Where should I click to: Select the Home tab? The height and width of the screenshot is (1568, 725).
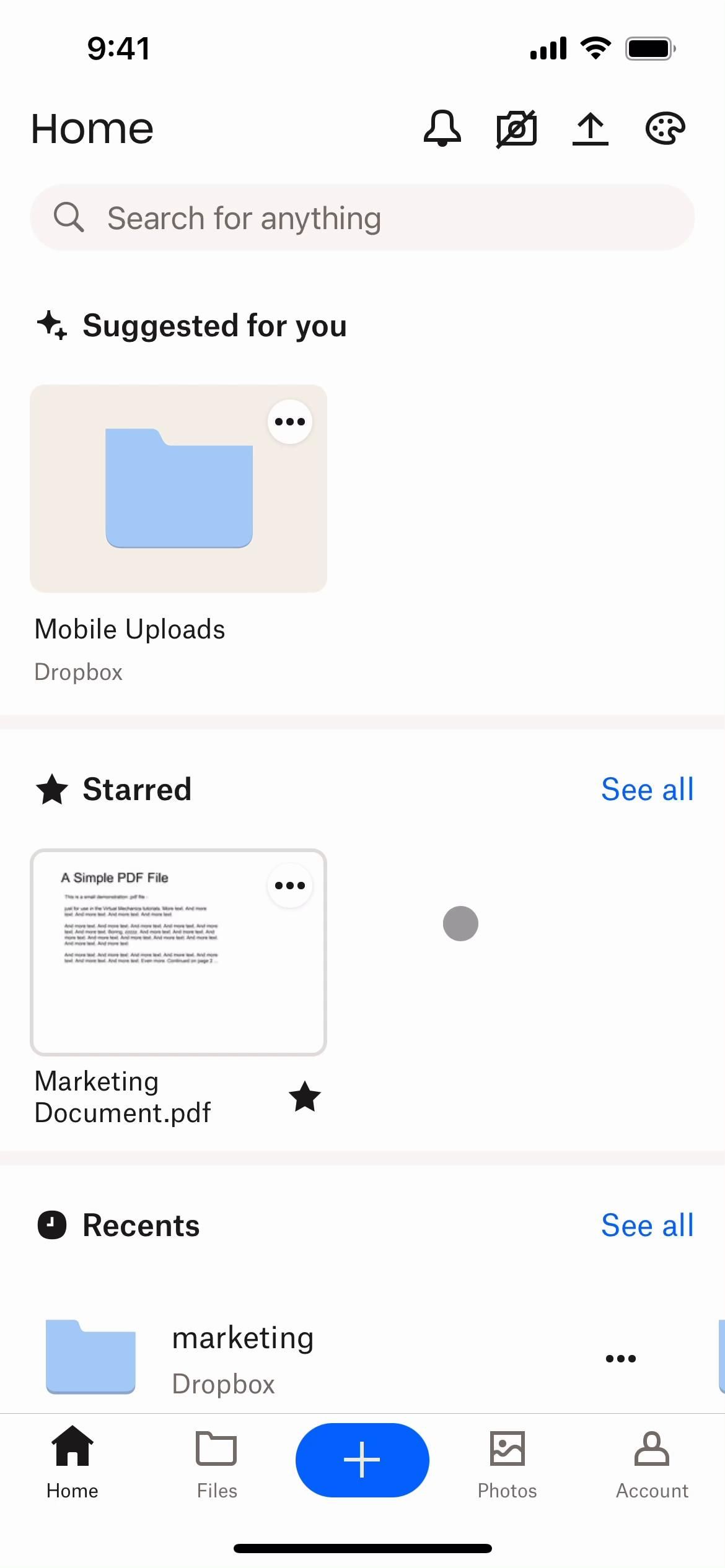pyautogui.click(x=72, y=1463)
